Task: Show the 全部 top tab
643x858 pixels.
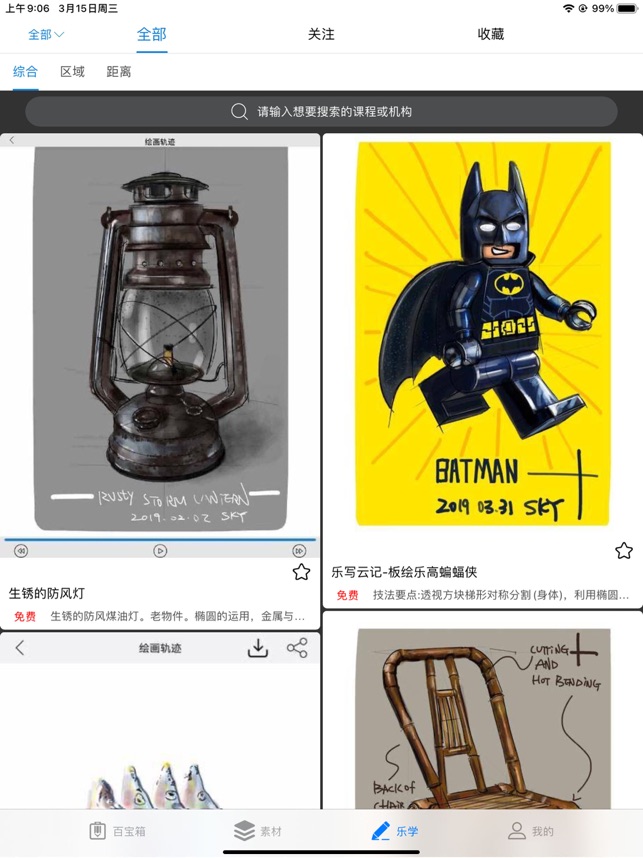Action: coord(152,34)
